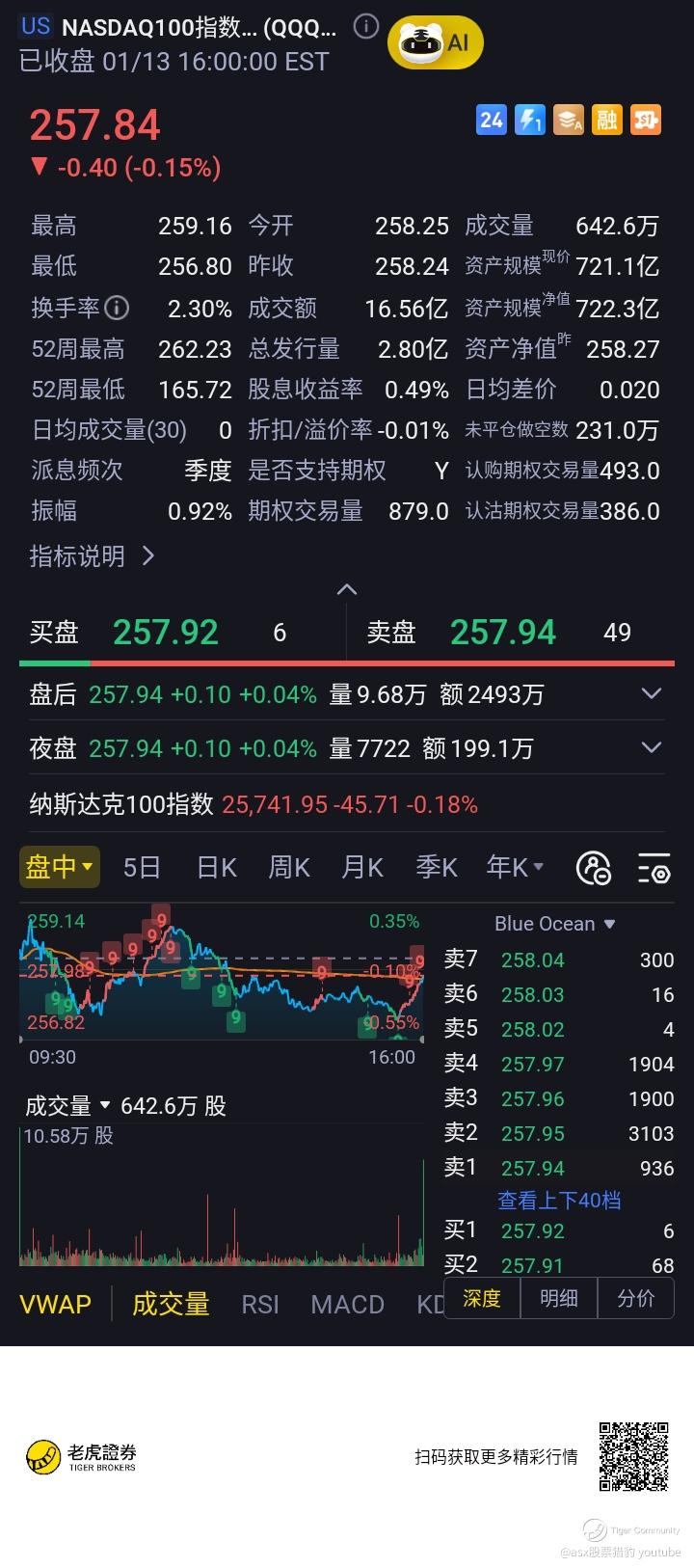Open chart settings list icon
Image resolution: width=694 pixels, height=1568 pixels.
point(654,868)
